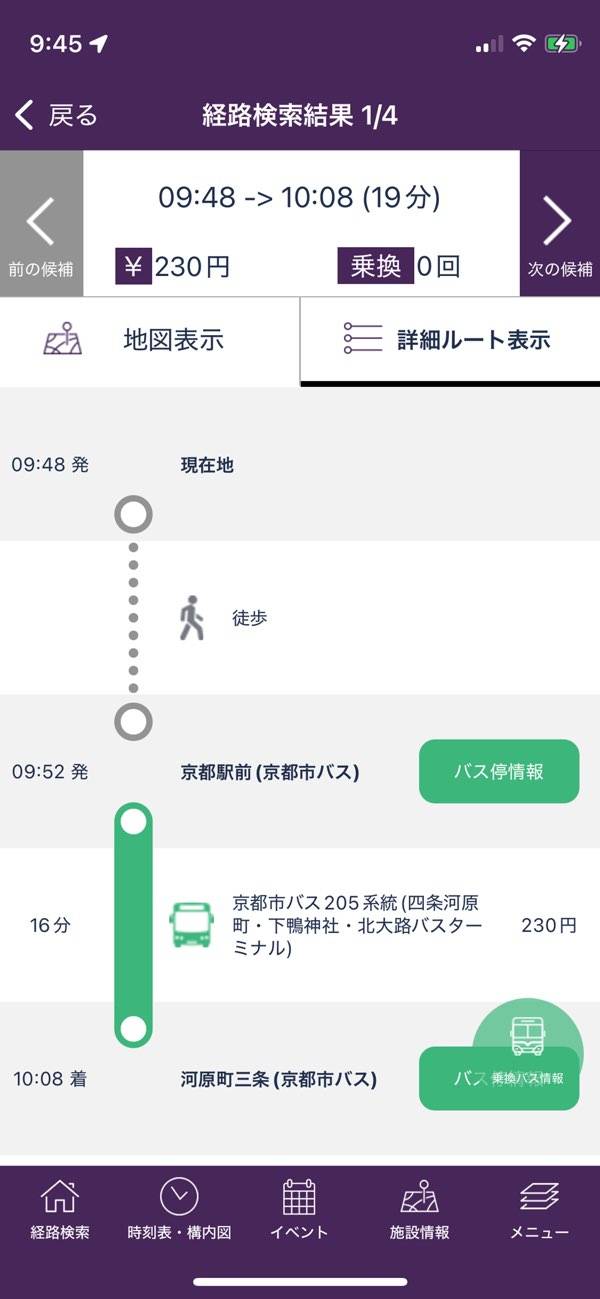Go to the 施設情報 tab
This screenshot has height=1299, width=600.
[x=419, y=1208]
